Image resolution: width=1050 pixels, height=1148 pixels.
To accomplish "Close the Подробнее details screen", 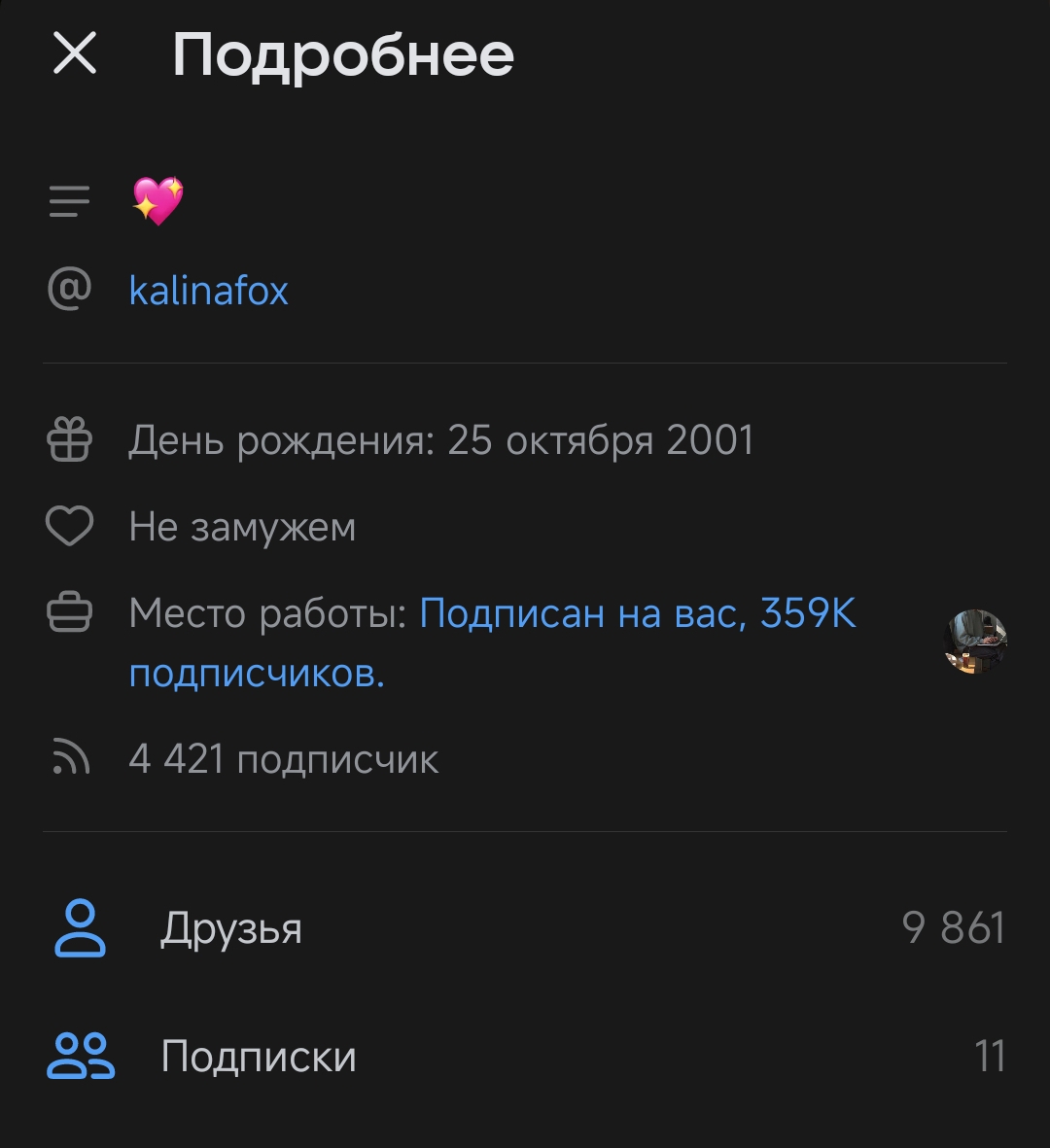I will pos(75,52).
